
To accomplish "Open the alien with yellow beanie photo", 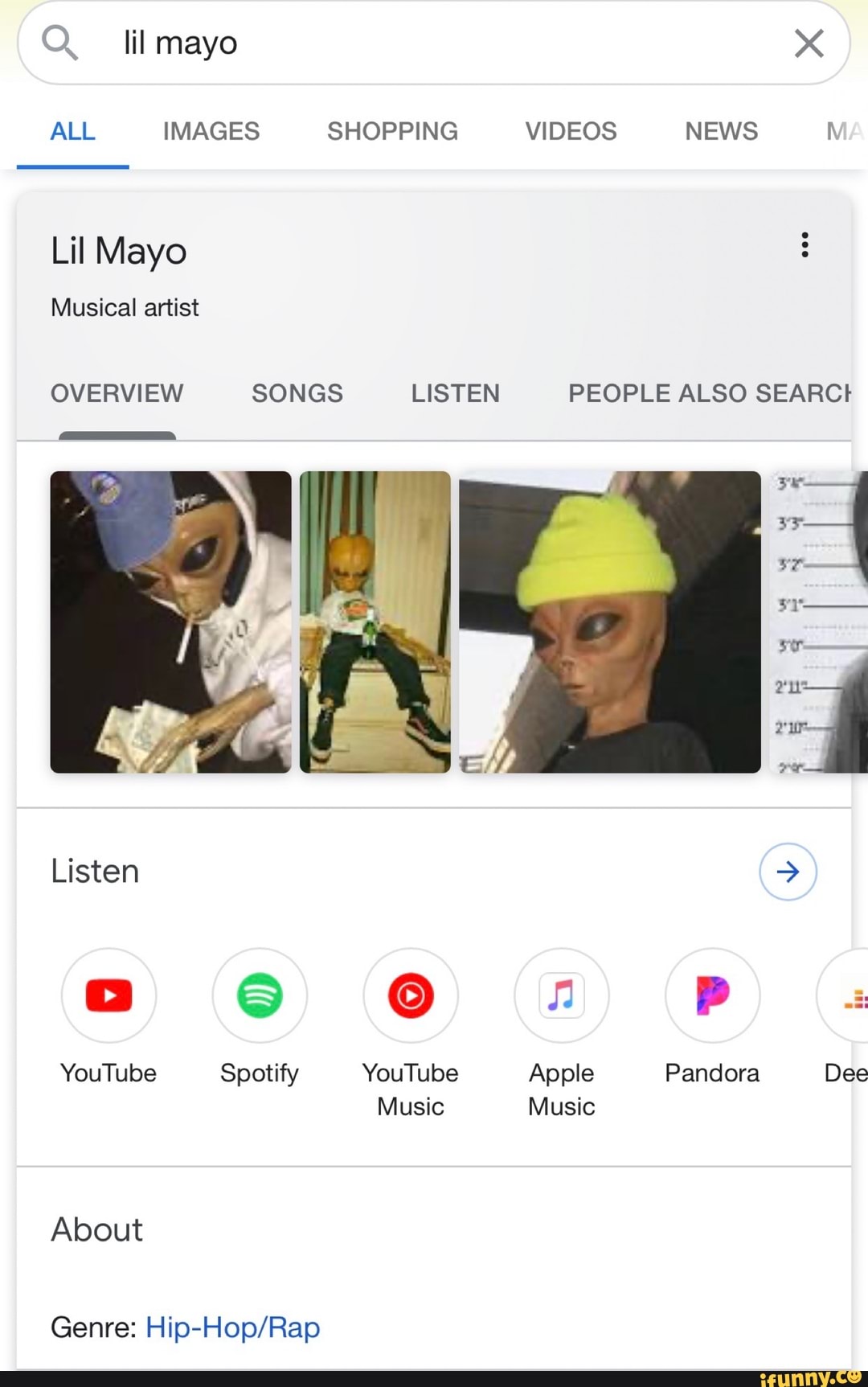I will point(609,622).
